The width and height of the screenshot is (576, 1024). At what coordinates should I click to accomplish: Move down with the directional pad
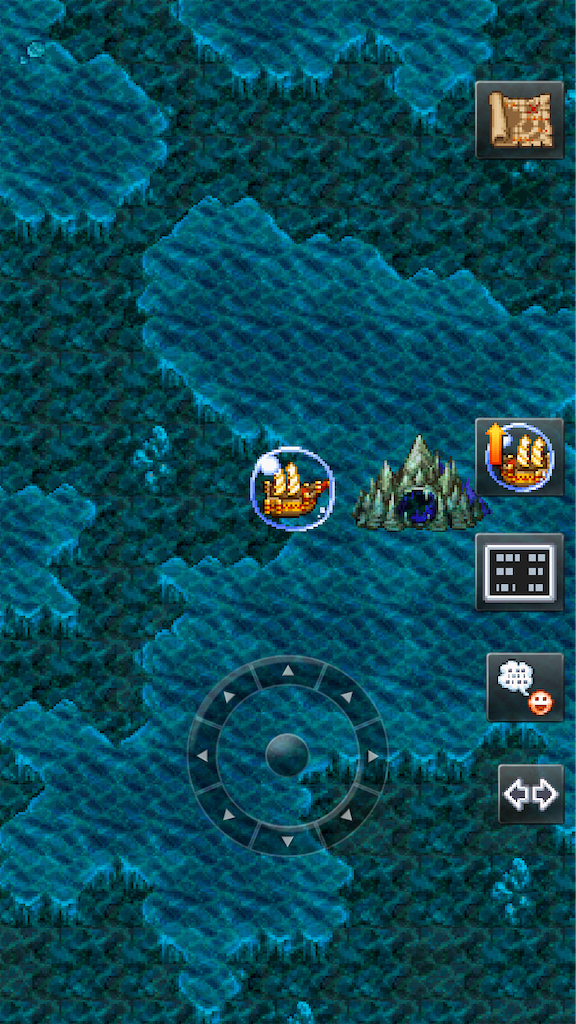287,841
